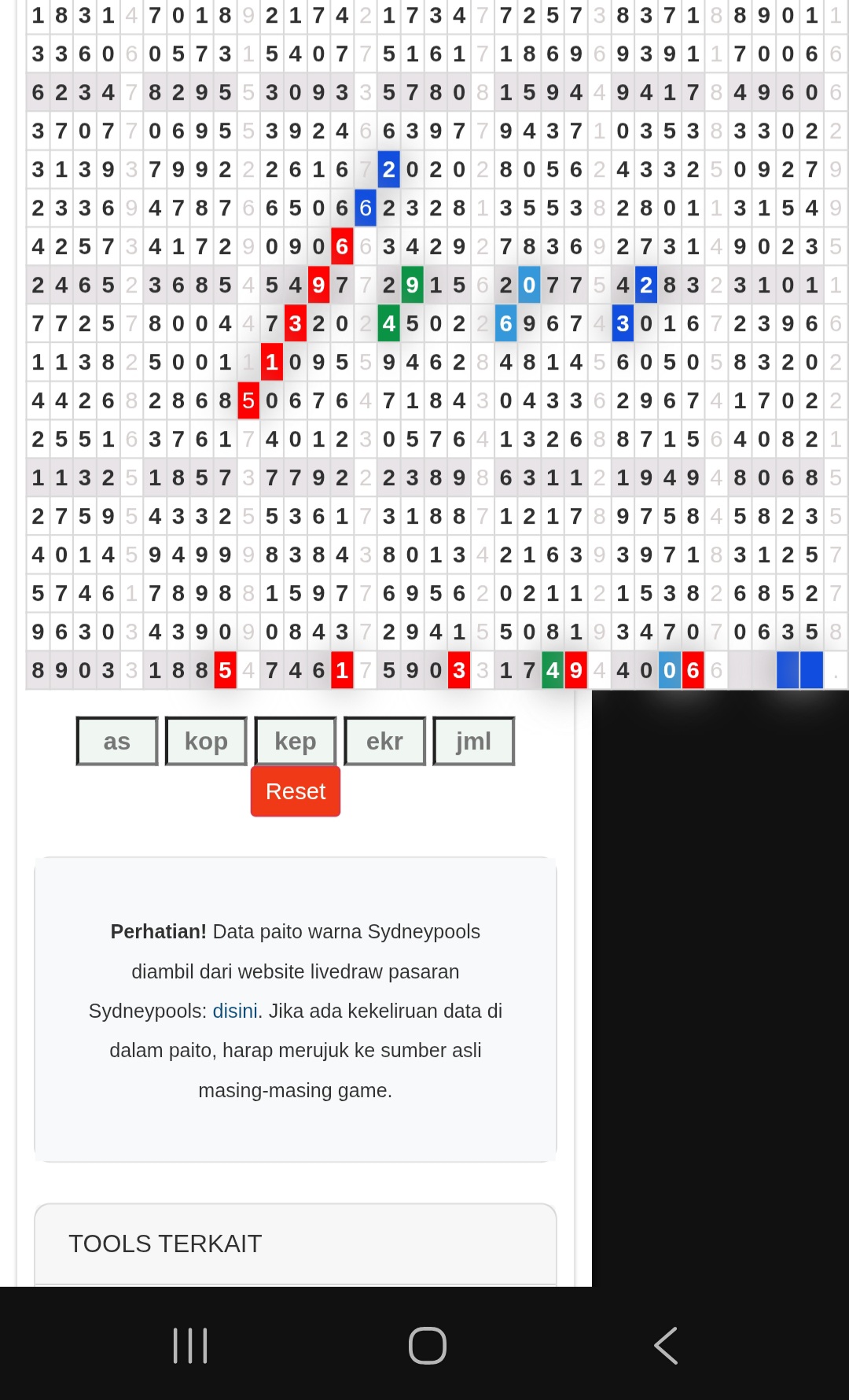Choose the 'kep' button
Viewport: 849px width, 1400px height.
pyautogui.click(x=296, y=741)
